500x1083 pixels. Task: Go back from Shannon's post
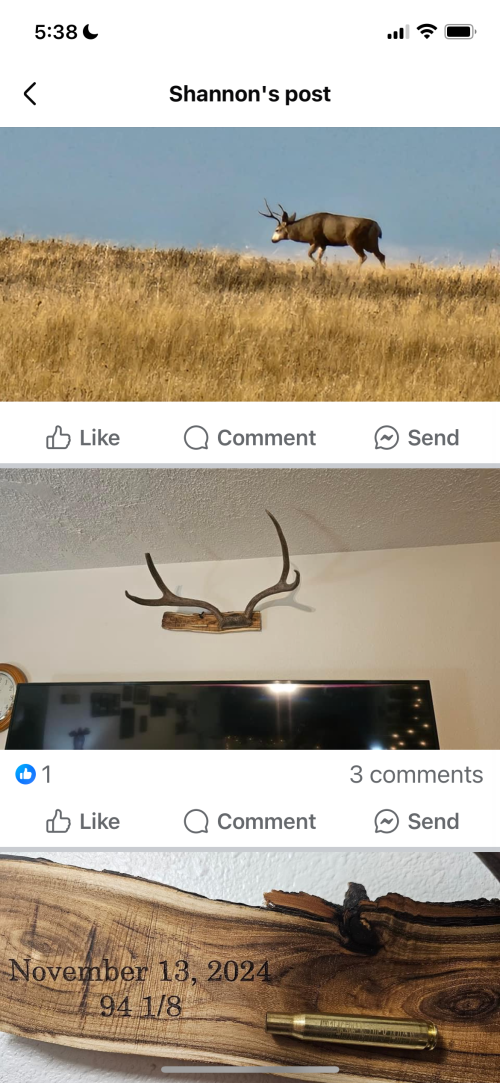coord(30,94)
